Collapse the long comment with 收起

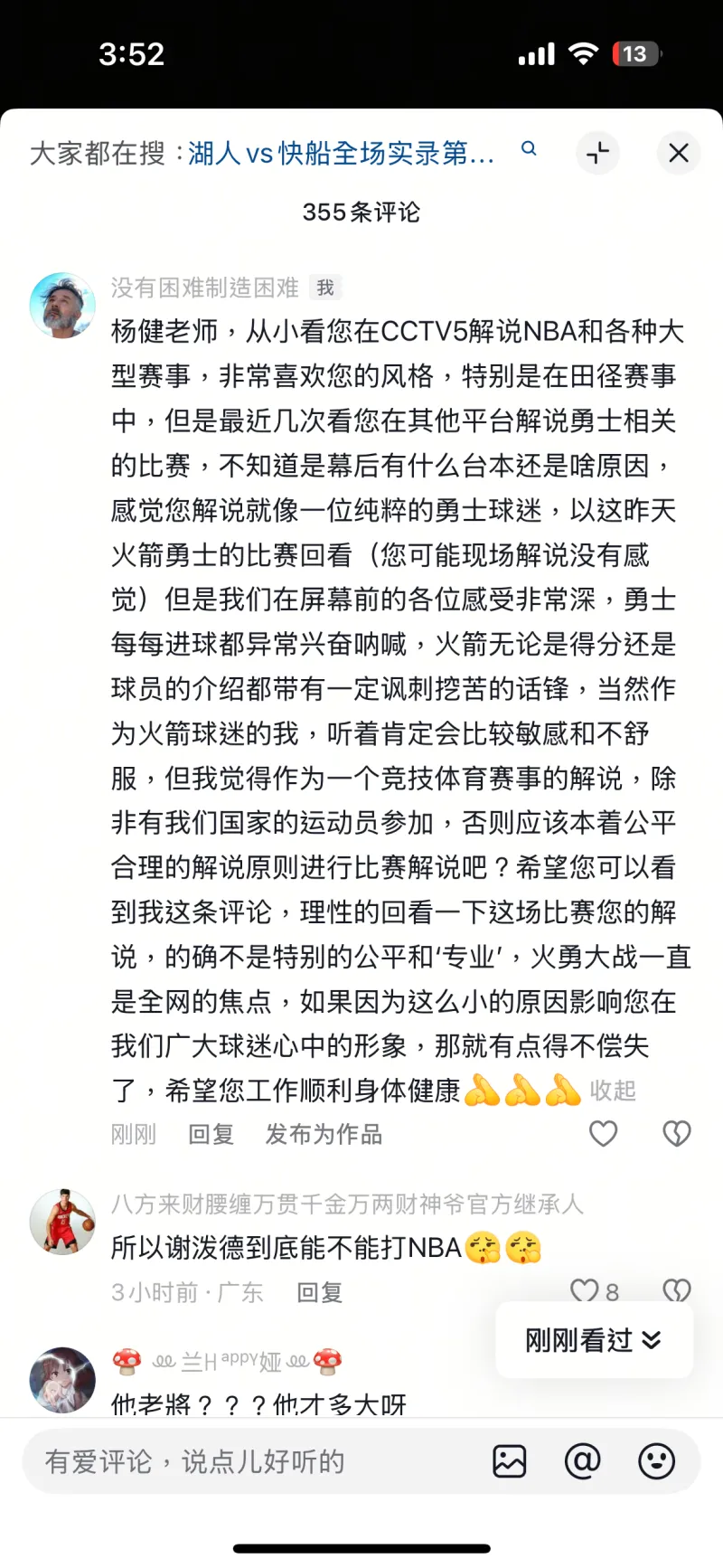click(613, 1091)
